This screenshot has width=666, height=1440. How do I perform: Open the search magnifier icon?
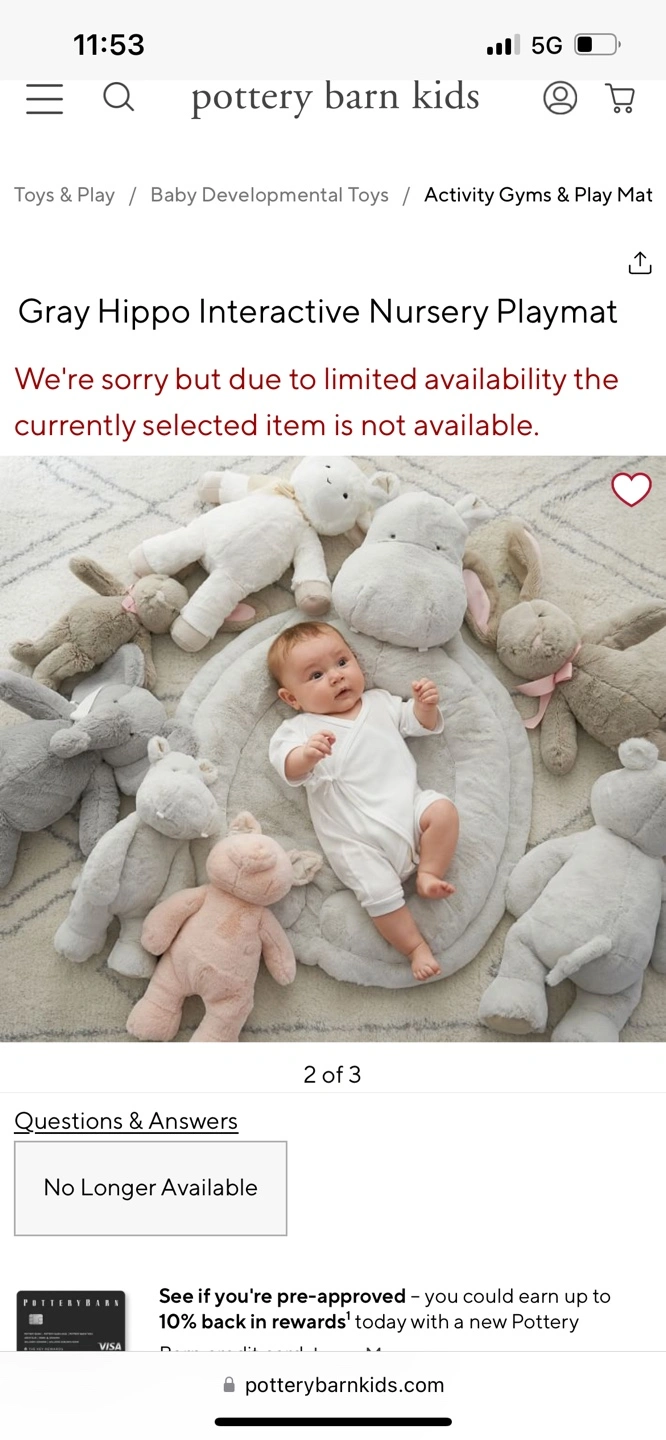[118, 97]
